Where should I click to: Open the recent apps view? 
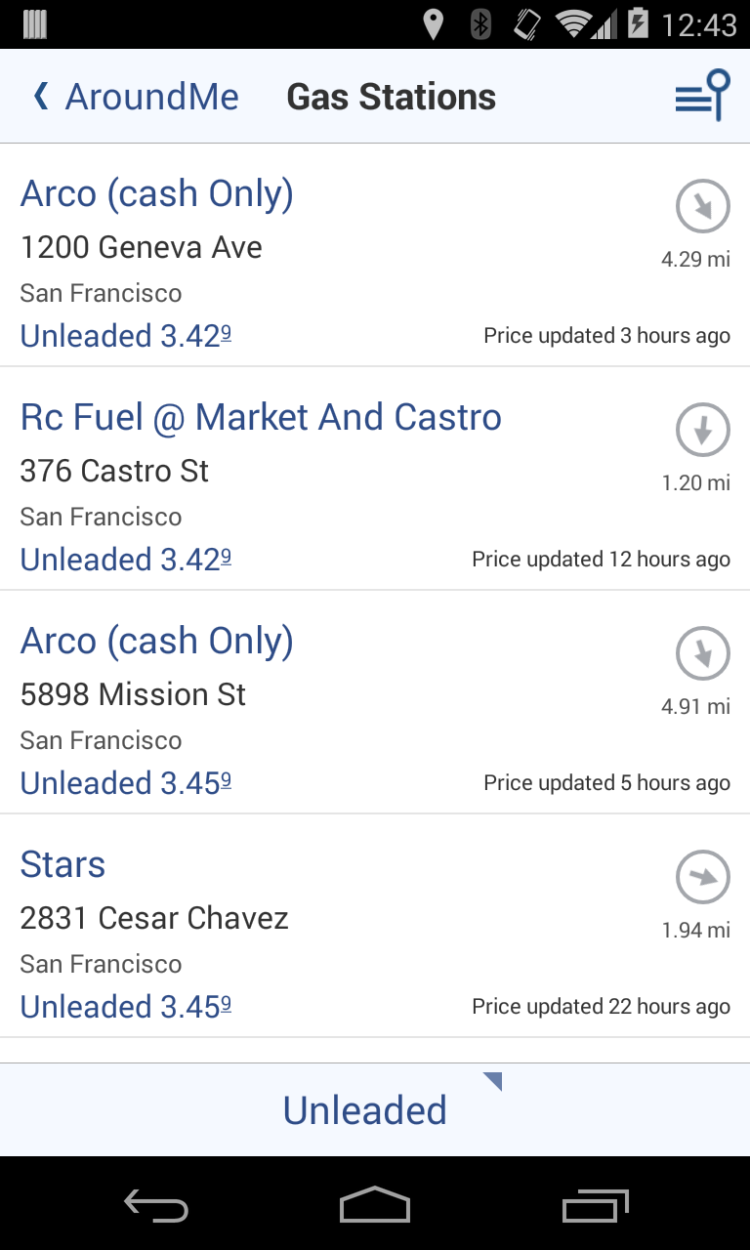595,1205
